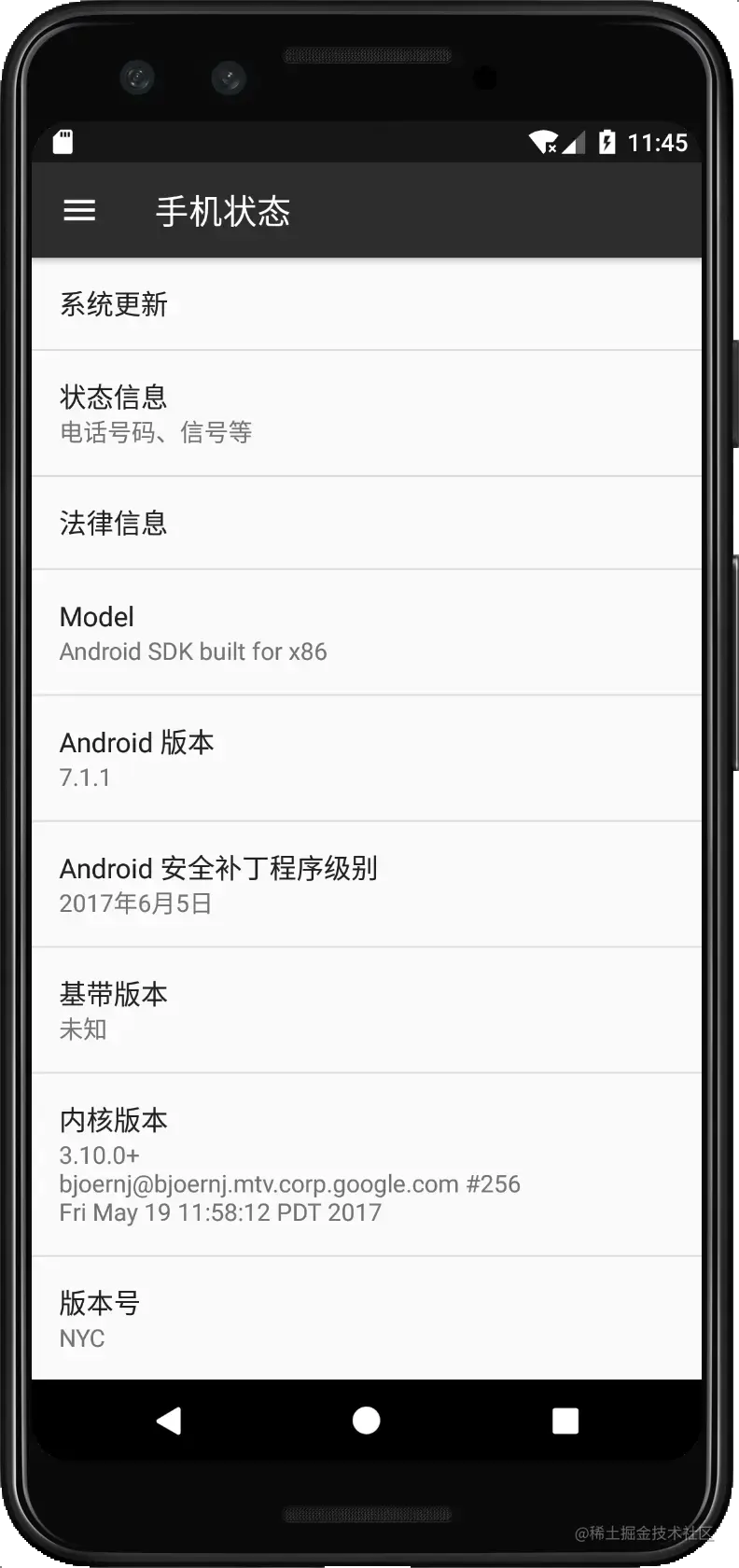Open 系统更新 system update
739x1568 pixels.
[x=366, y=304]
